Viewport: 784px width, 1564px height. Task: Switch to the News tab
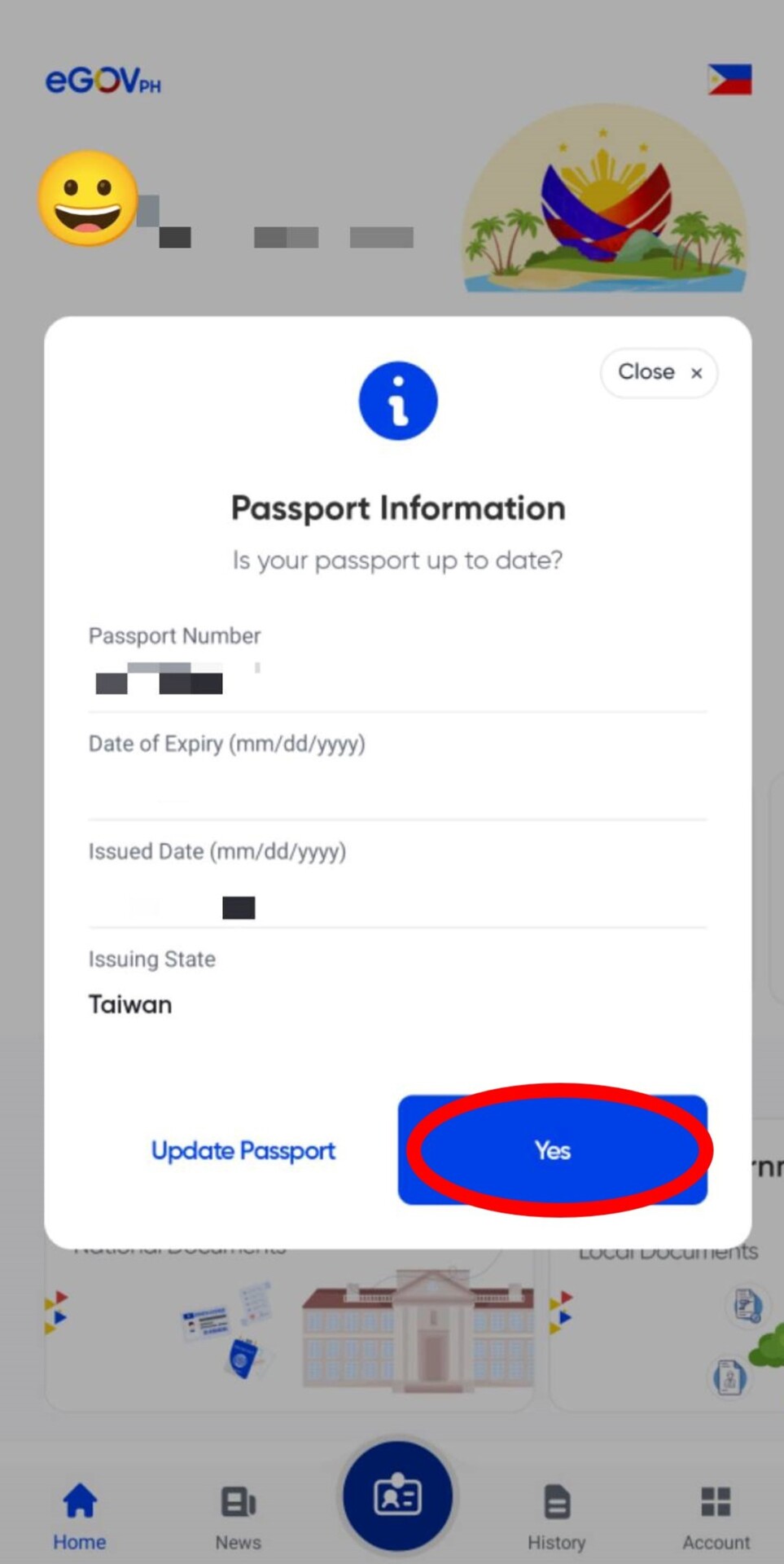coord(239,1516)
